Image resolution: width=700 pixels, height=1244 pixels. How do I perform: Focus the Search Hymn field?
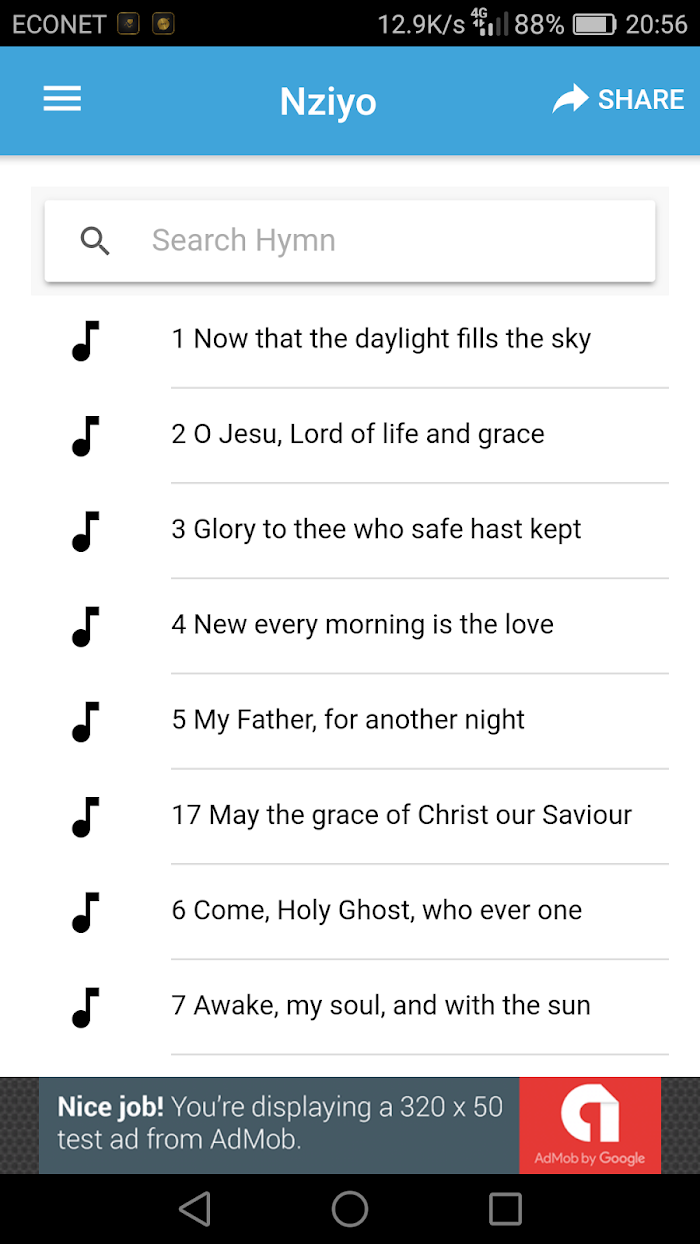[350, 241]
